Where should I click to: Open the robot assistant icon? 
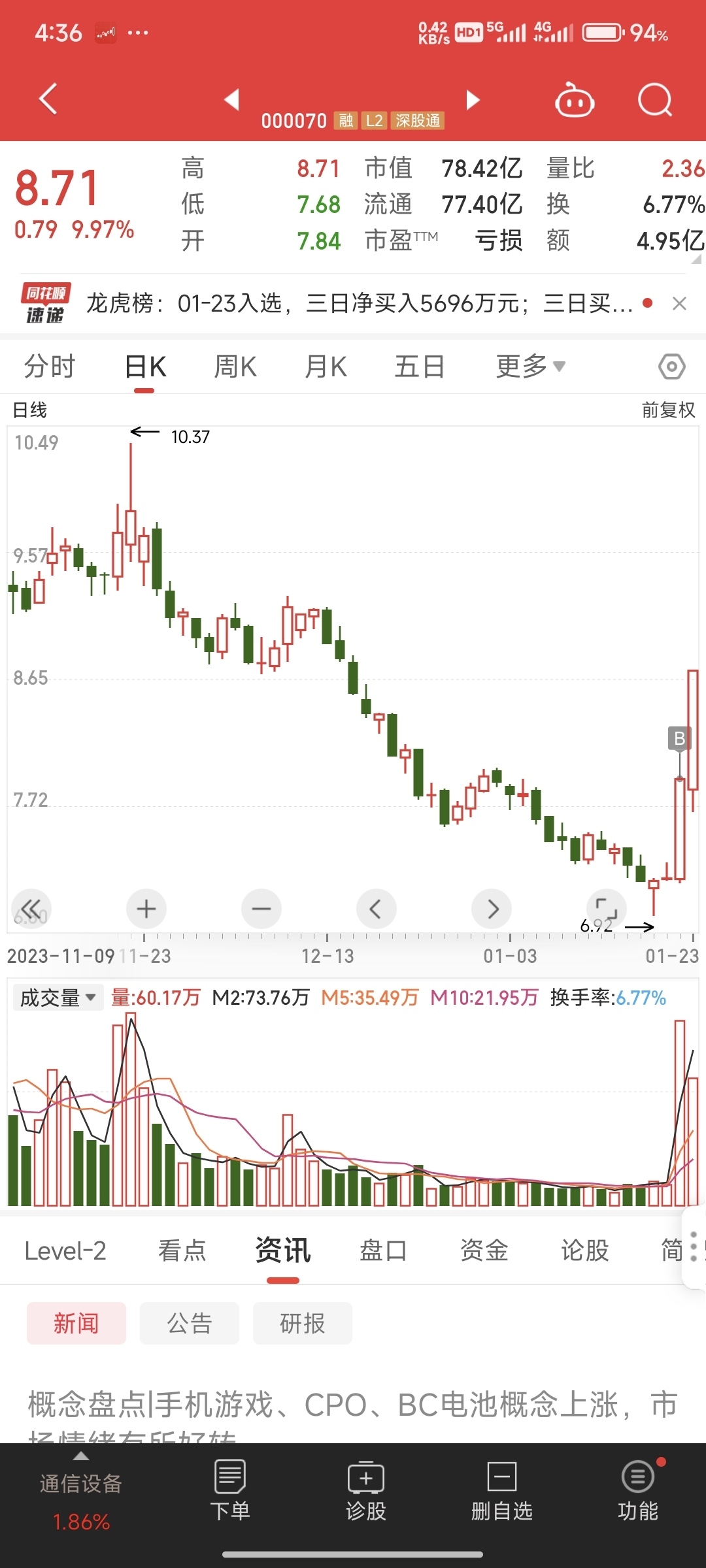[x=574, y=101]
